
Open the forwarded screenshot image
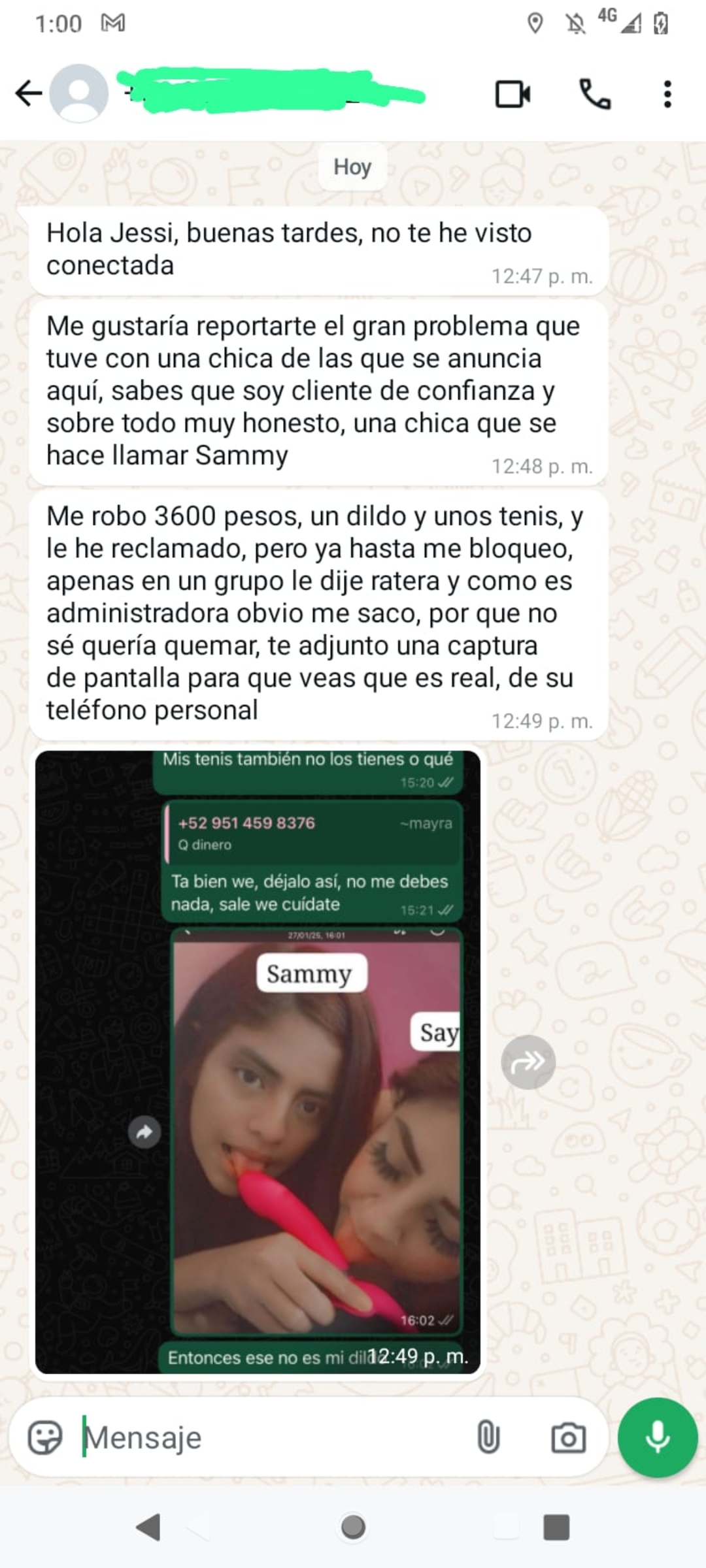[258, 1062]
